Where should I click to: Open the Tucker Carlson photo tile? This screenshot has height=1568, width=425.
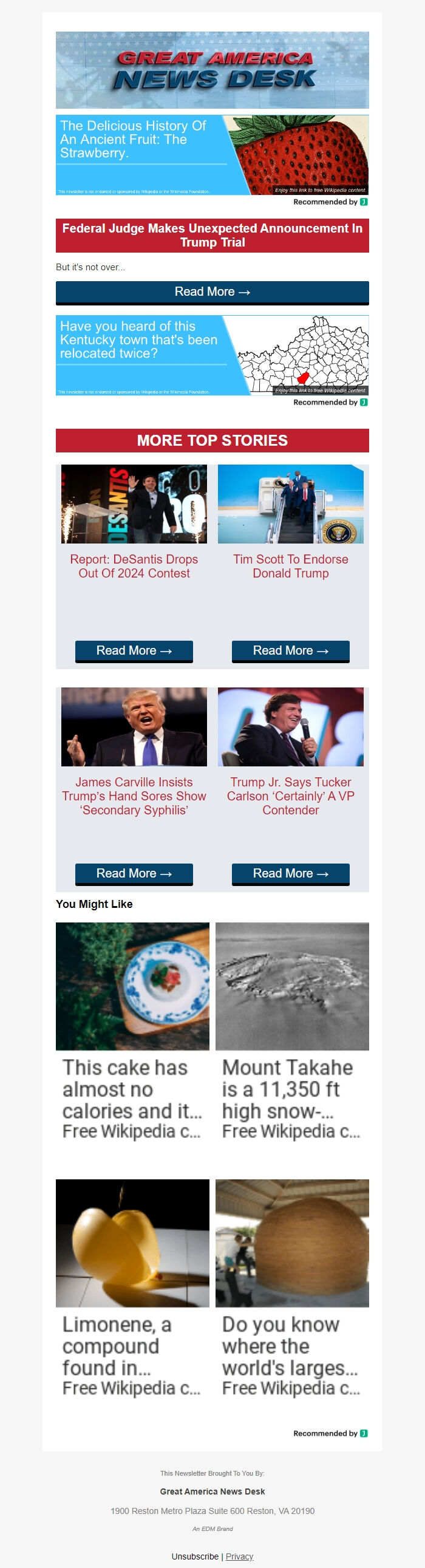point(290,727)
